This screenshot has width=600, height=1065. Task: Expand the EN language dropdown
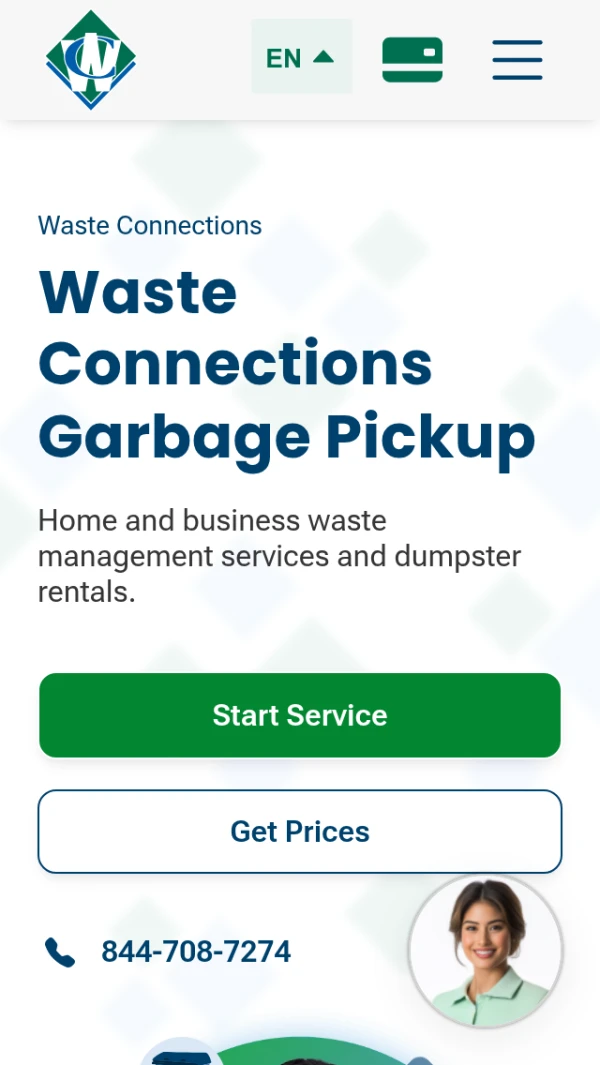[301, 57]
